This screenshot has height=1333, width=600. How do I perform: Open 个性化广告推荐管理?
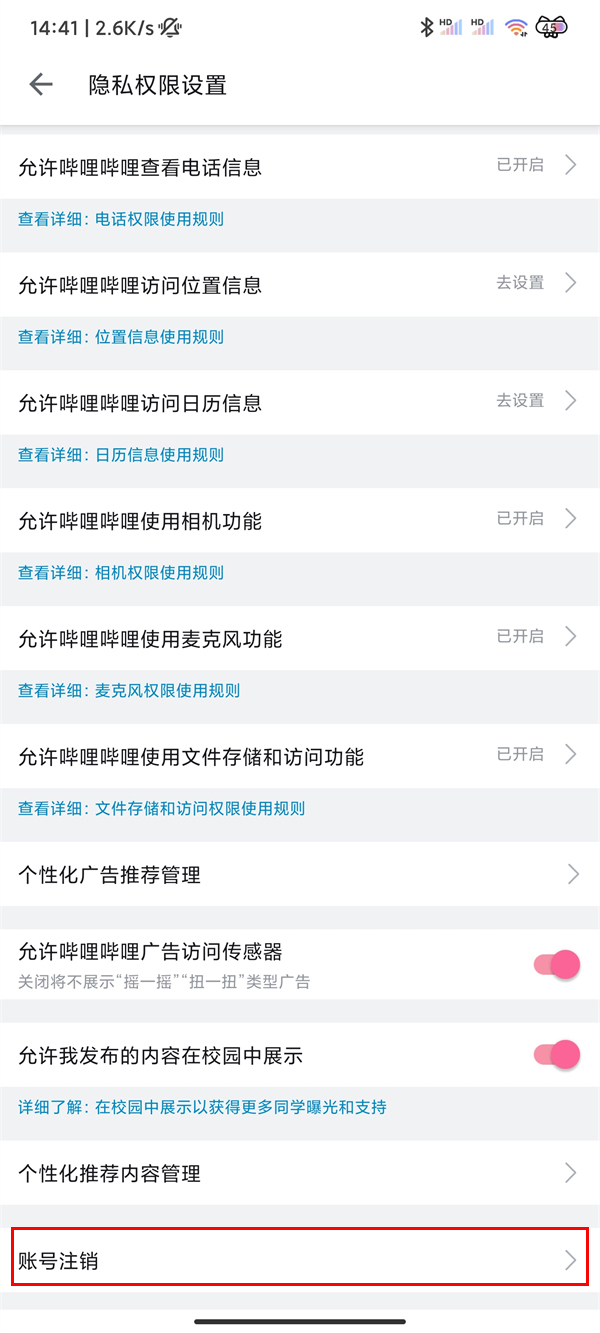click(x=299, y=874)
